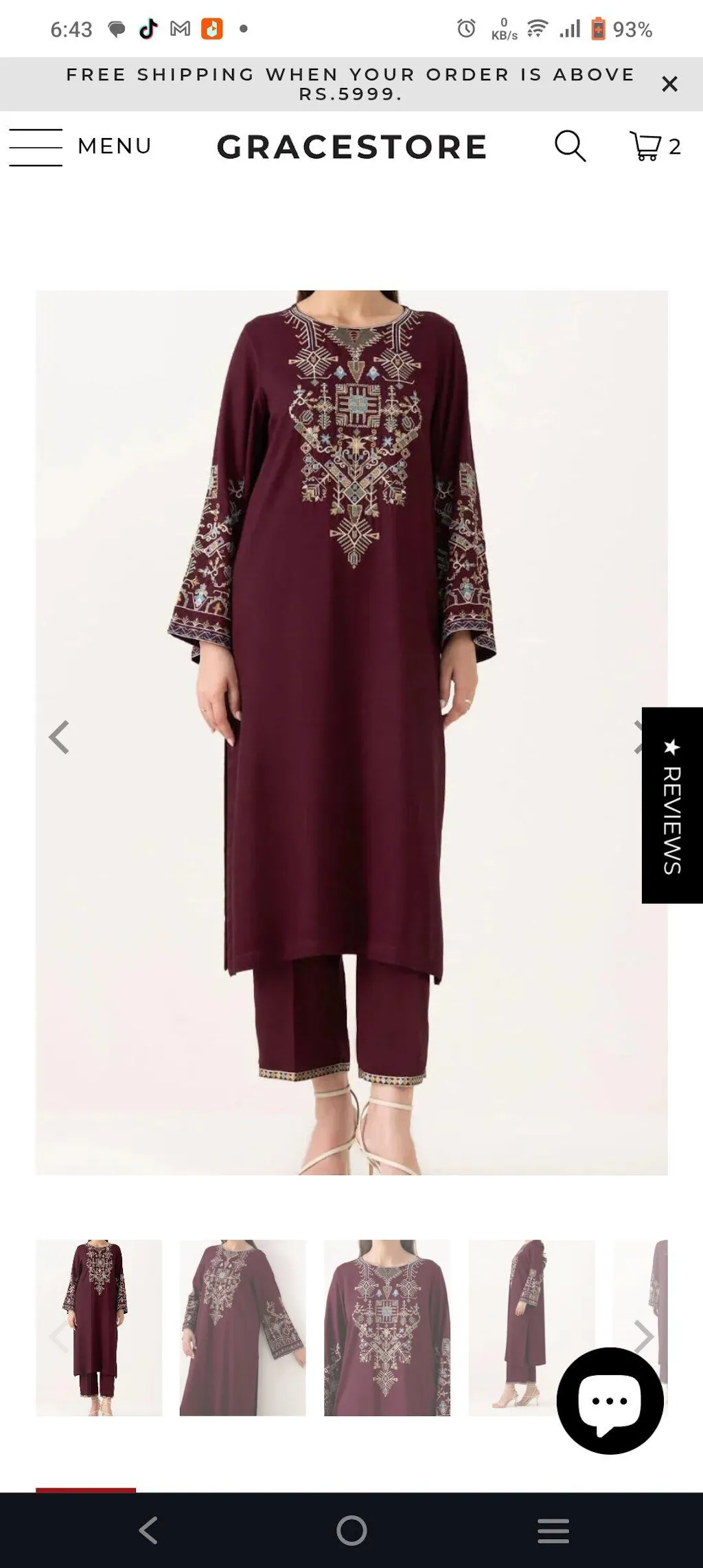This screenshot has height=1568, width=703.
Task: Go to the phone home screen
Action: click(x=351, y=1530)
